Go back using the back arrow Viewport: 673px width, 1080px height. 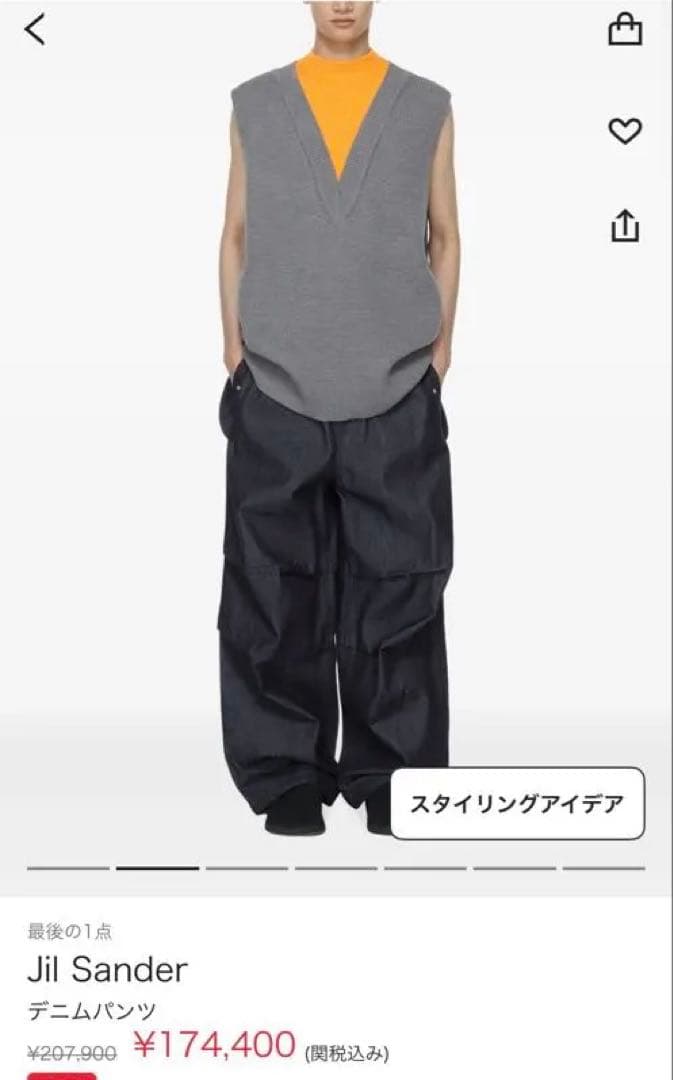[x=35, y=30]
